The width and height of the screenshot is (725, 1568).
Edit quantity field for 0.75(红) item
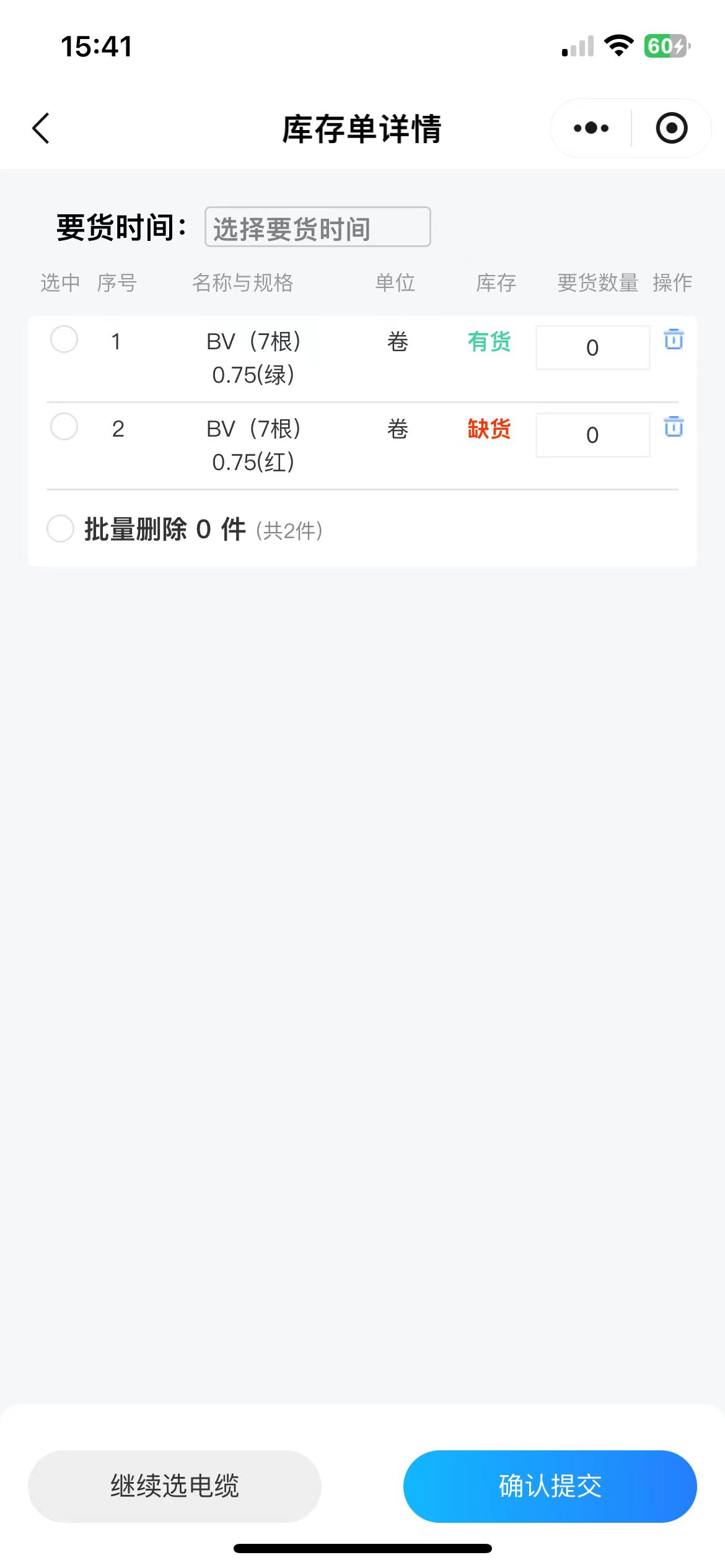(x=592, y=435)
